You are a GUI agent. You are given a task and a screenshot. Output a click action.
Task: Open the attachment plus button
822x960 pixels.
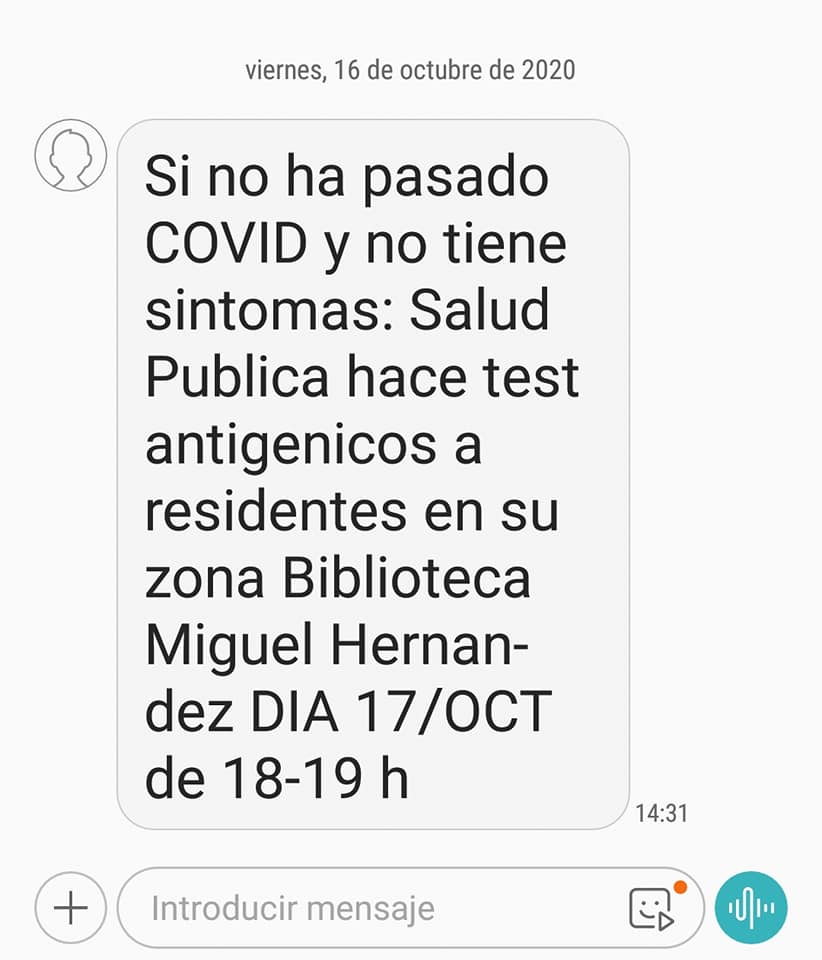coord(71,908)
